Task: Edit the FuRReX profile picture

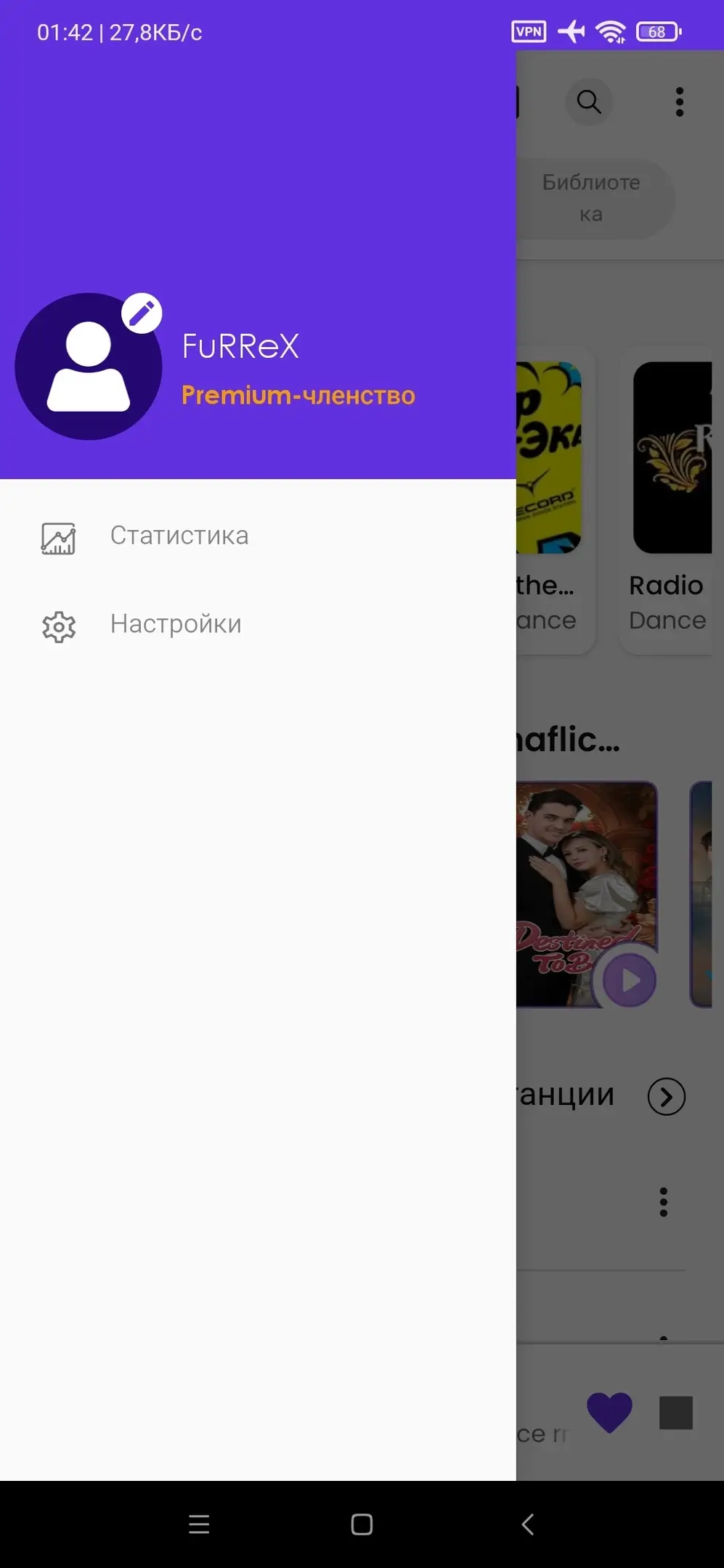Action: (x=142, y=314)
